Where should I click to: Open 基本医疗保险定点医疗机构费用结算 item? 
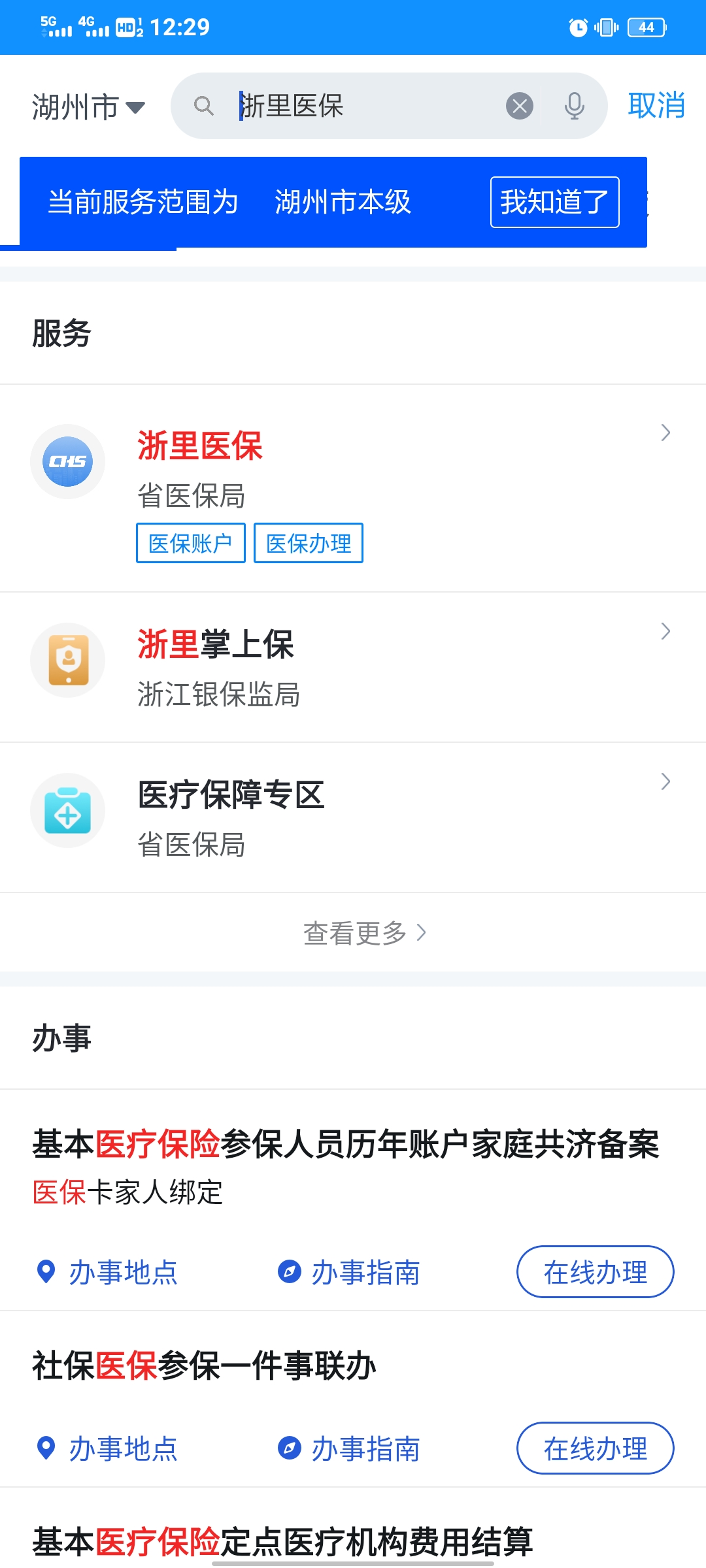coord(282,1541)
